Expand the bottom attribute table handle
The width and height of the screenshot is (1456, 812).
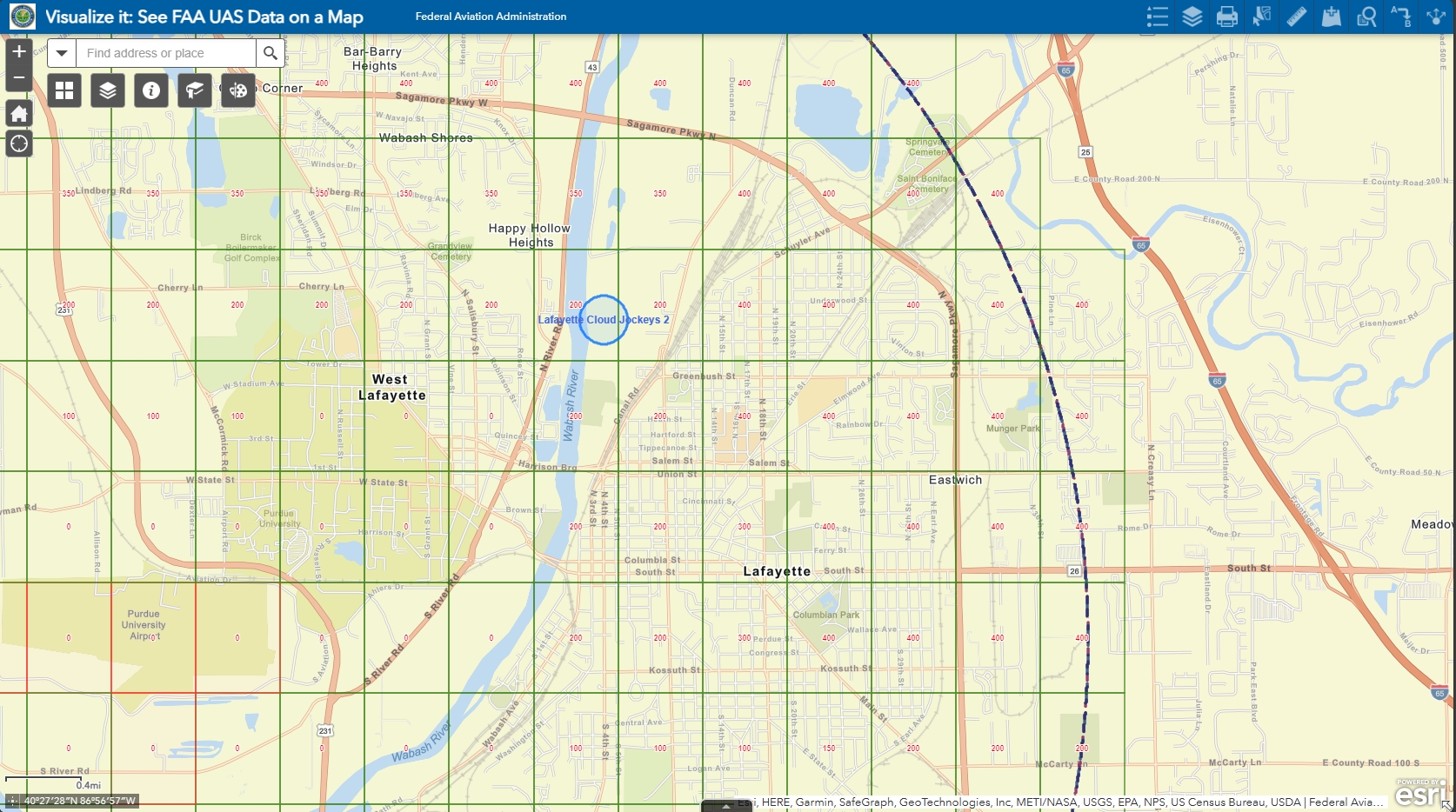(726, 806)
